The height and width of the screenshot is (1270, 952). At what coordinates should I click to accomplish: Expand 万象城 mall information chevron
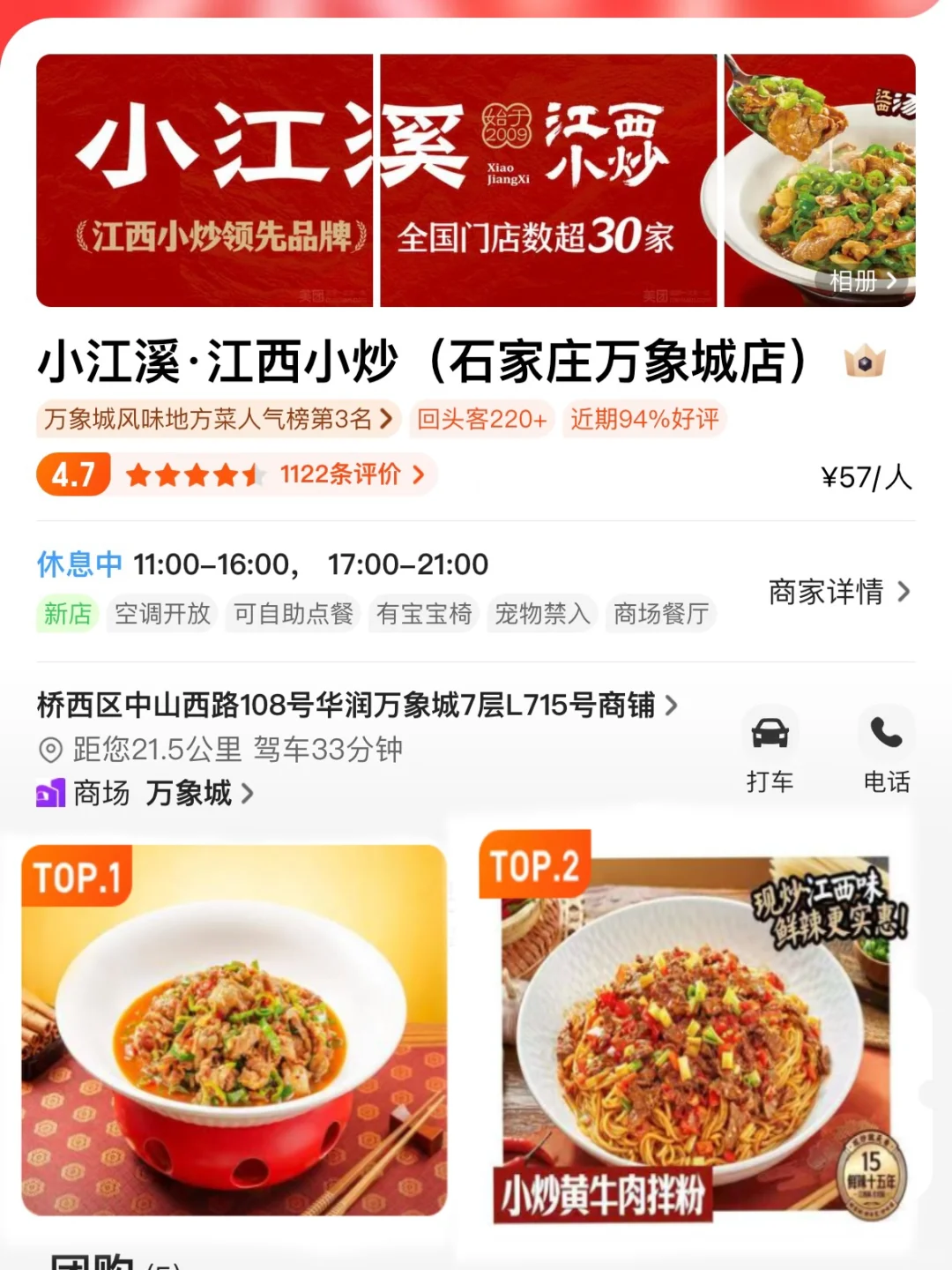click(x=249, y=793)
